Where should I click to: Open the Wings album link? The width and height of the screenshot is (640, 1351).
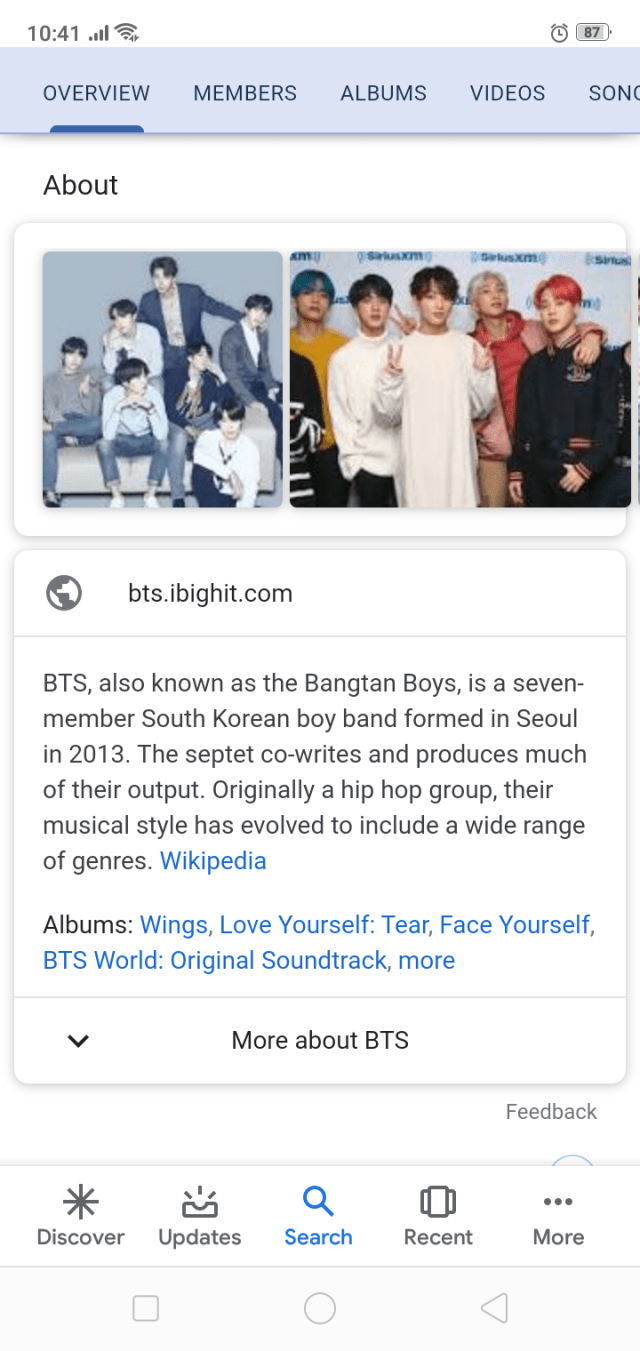(x=174, y=925)
